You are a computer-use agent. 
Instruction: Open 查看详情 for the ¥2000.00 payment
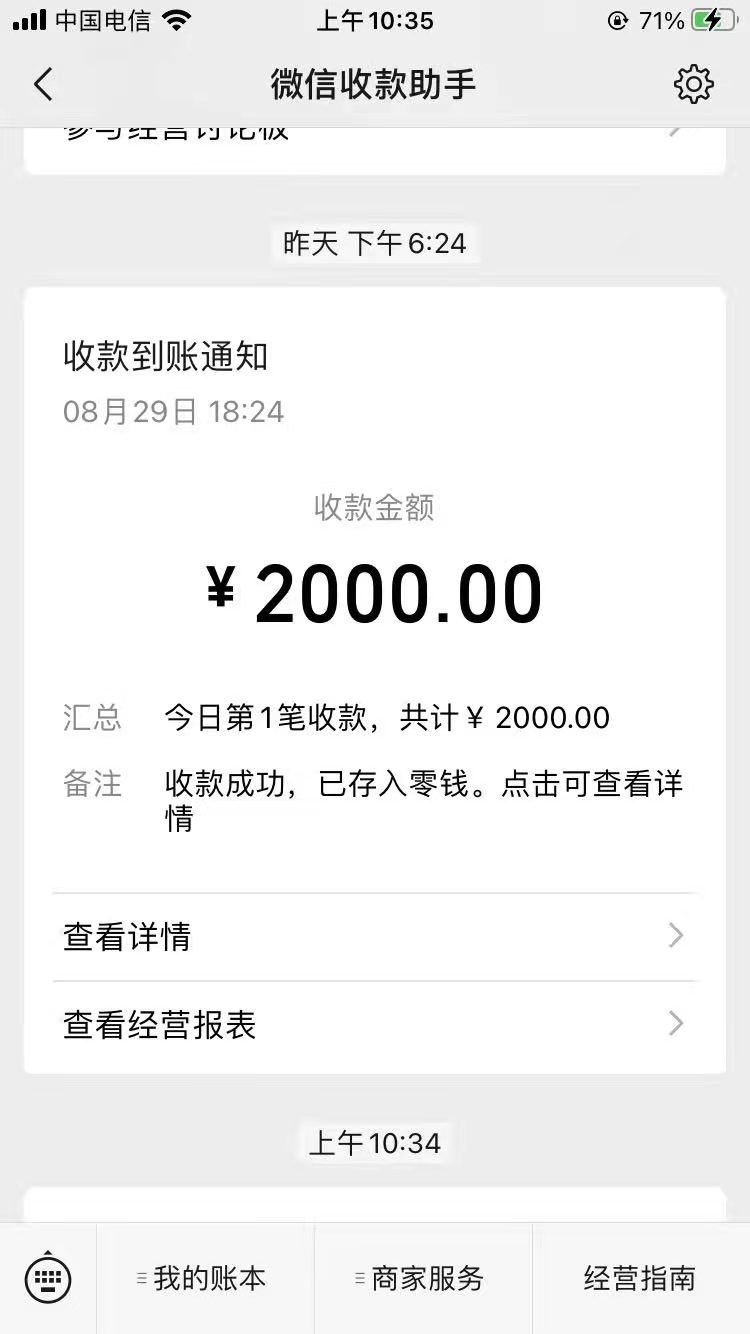tap(374, 937)
